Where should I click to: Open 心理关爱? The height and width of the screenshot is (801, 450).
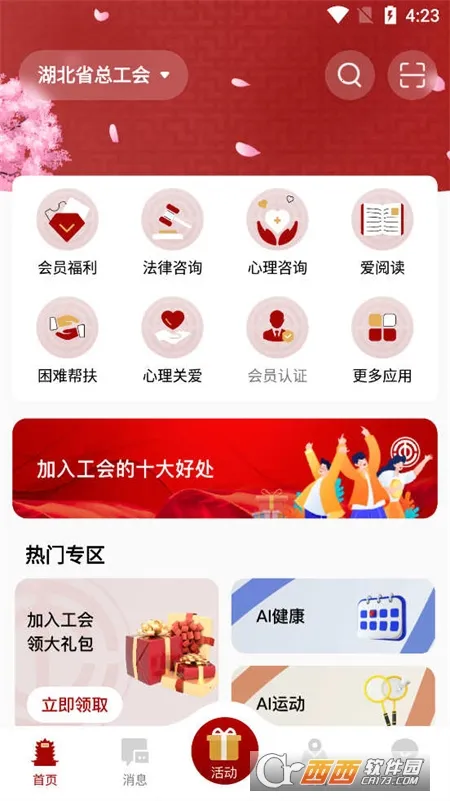[x=173, y=341]
